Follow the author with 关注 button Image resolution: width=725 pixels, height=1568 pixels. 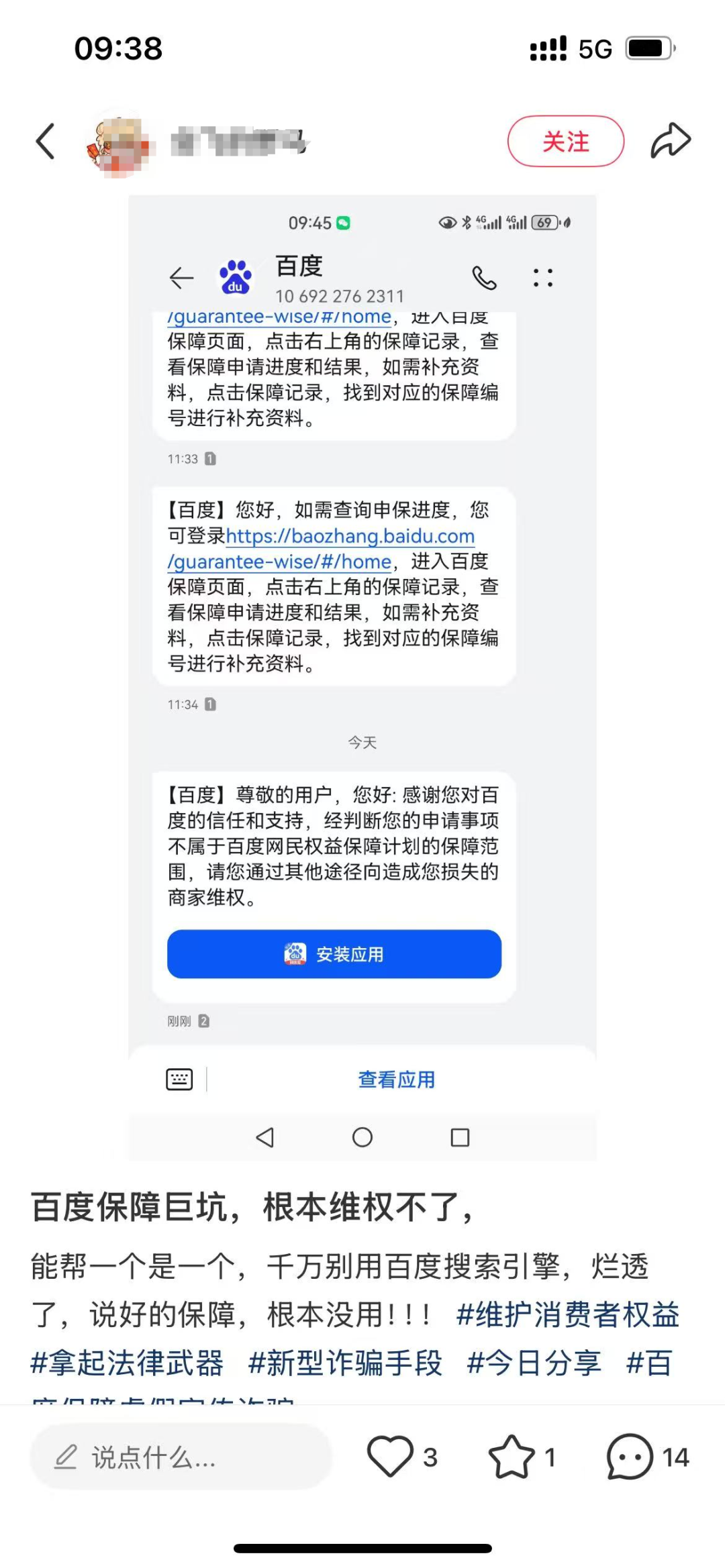[x=565, y=142]
